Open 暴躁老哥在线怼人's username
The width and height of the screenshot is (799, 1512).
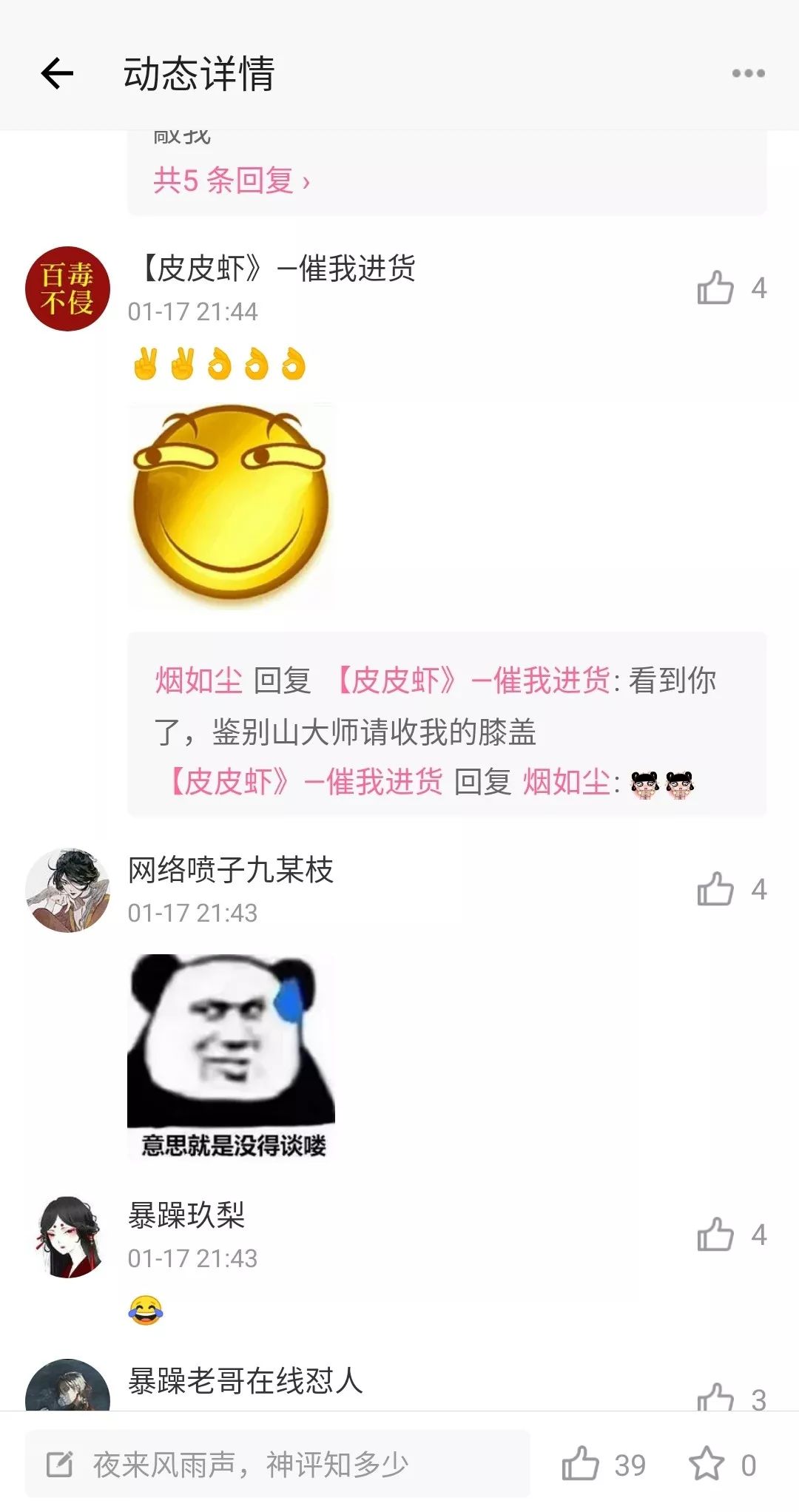click(x=245, y=1381)
